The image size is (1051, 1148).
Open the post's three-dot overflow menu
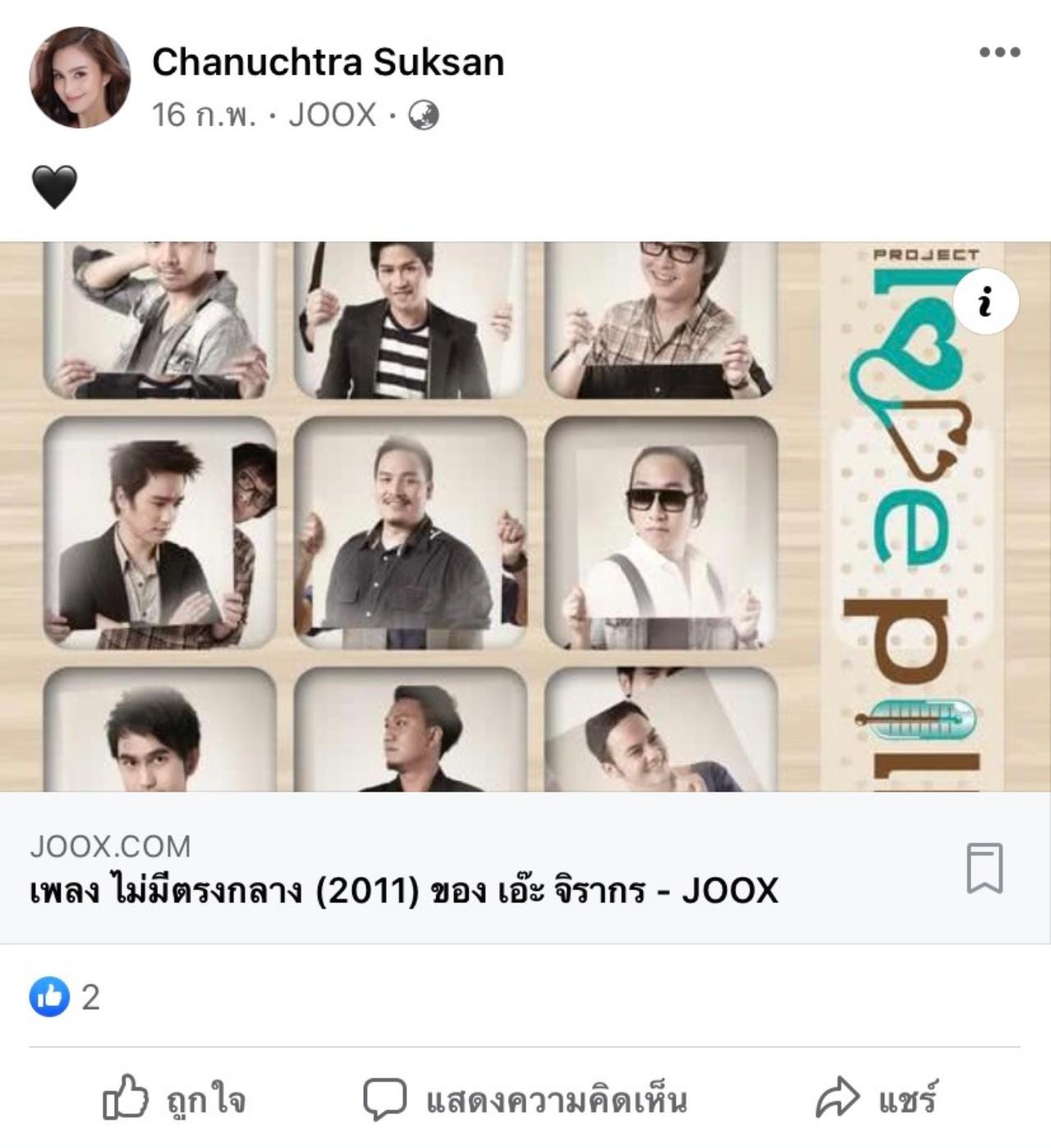point(999,53)
